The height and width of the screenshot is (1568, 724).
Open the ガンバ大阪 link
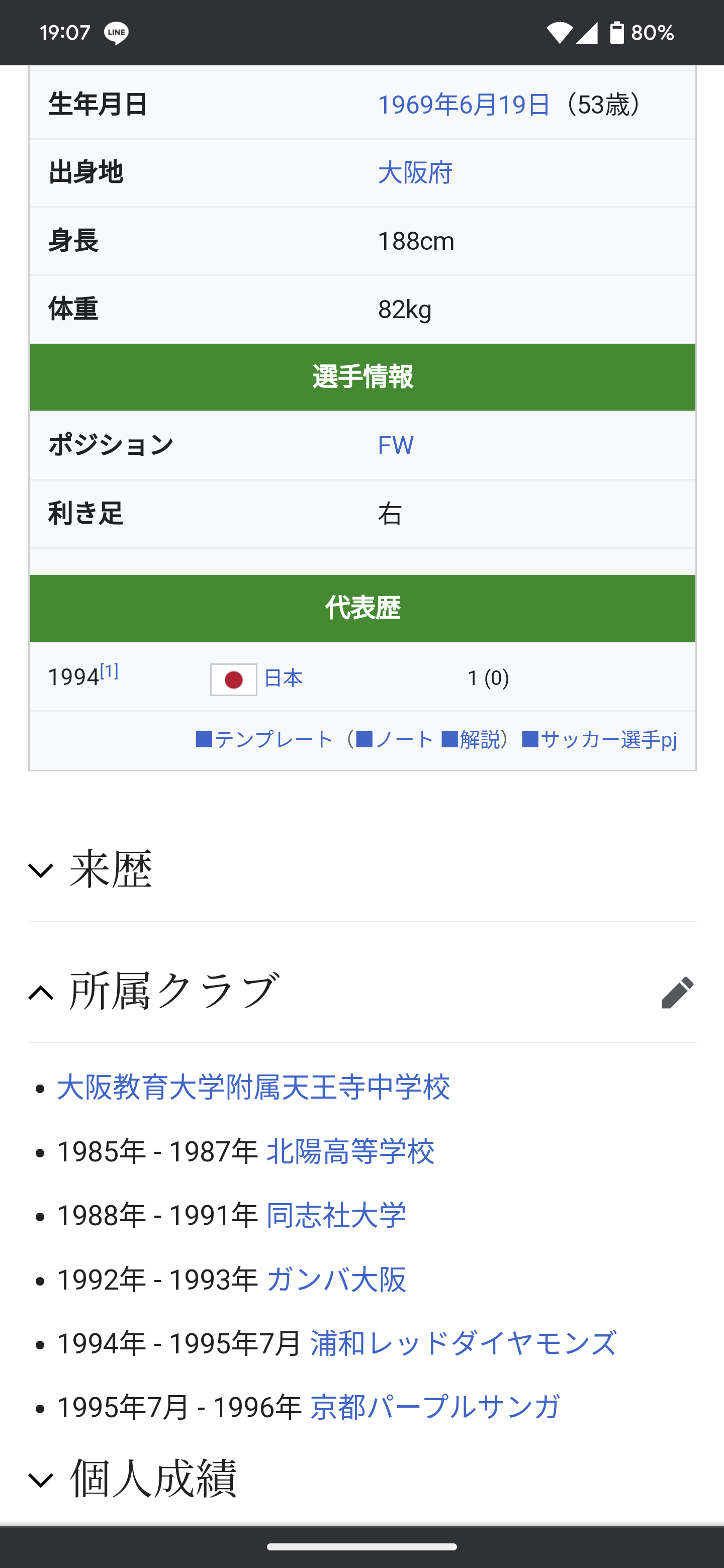click(336, 1280)
